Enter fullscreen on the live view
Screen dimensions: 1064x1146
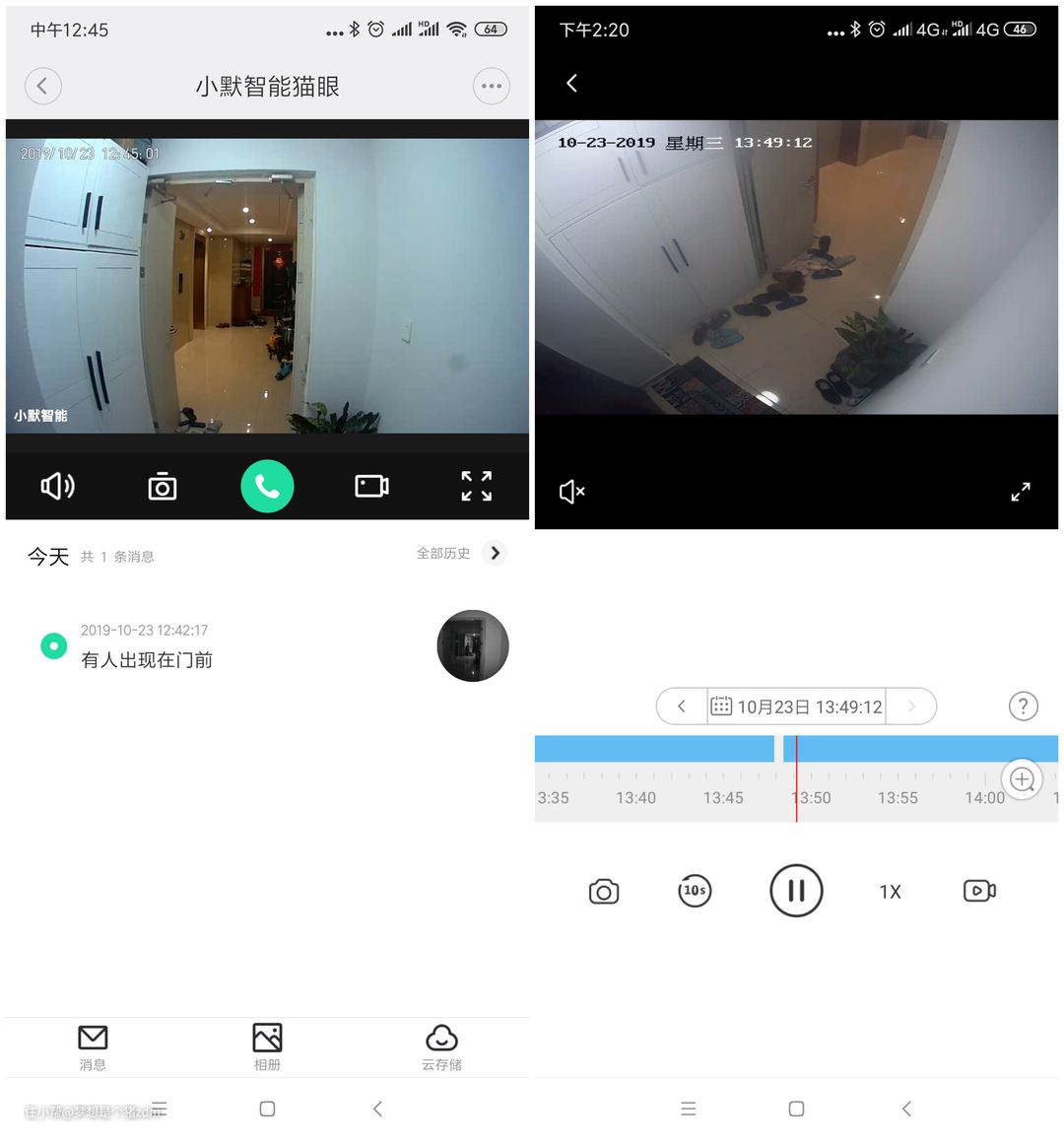477,486
